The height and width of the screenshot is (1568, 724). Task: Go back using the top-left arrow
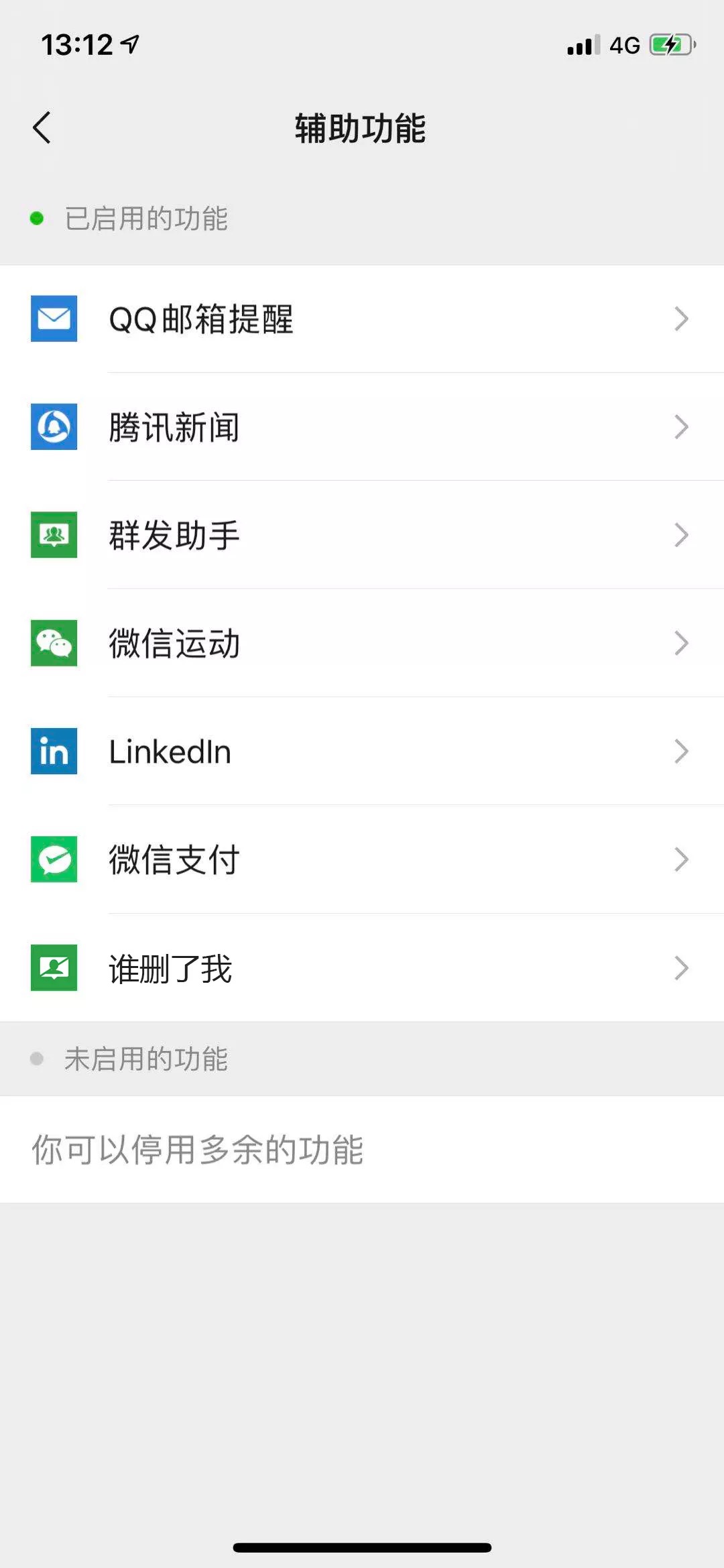42,127
